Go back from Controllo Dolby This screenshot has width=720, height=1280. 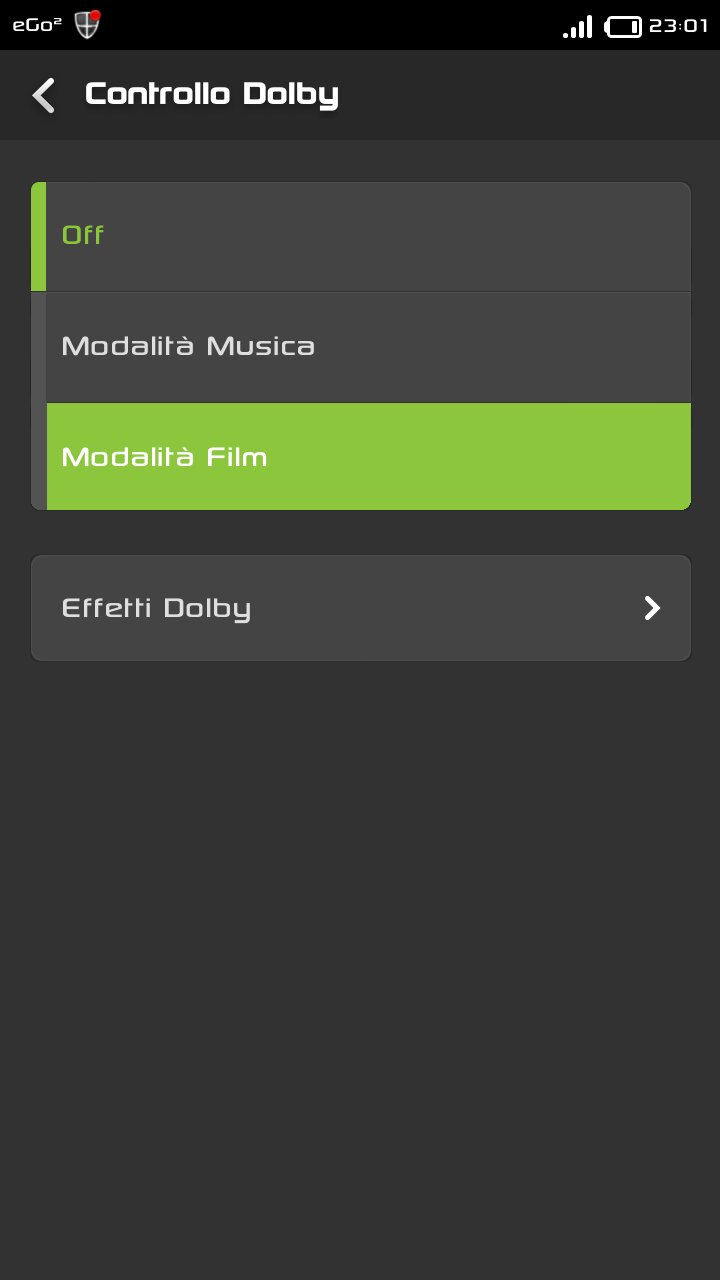(44, 95)
